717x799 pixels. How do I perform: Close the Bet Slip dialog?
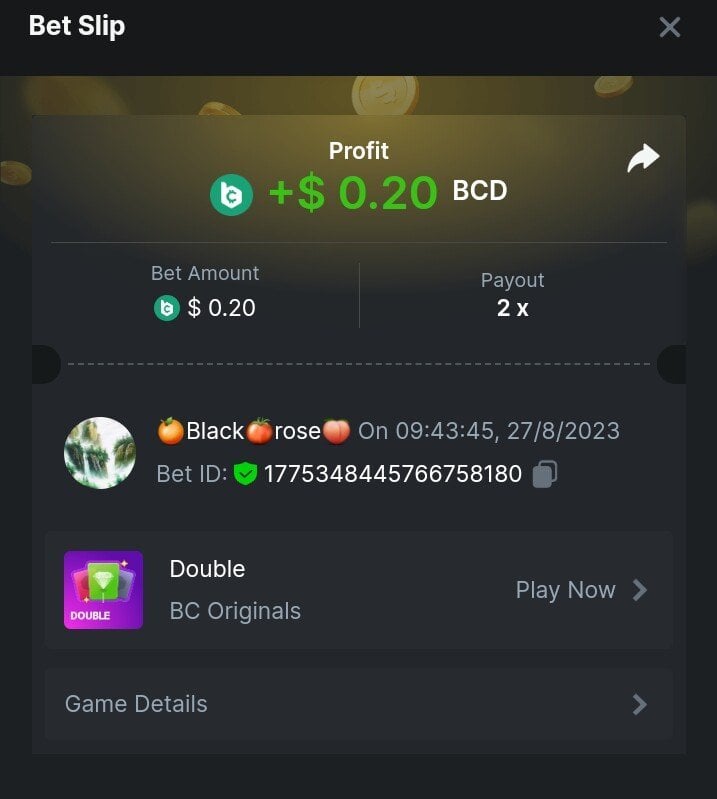(669, 27)
